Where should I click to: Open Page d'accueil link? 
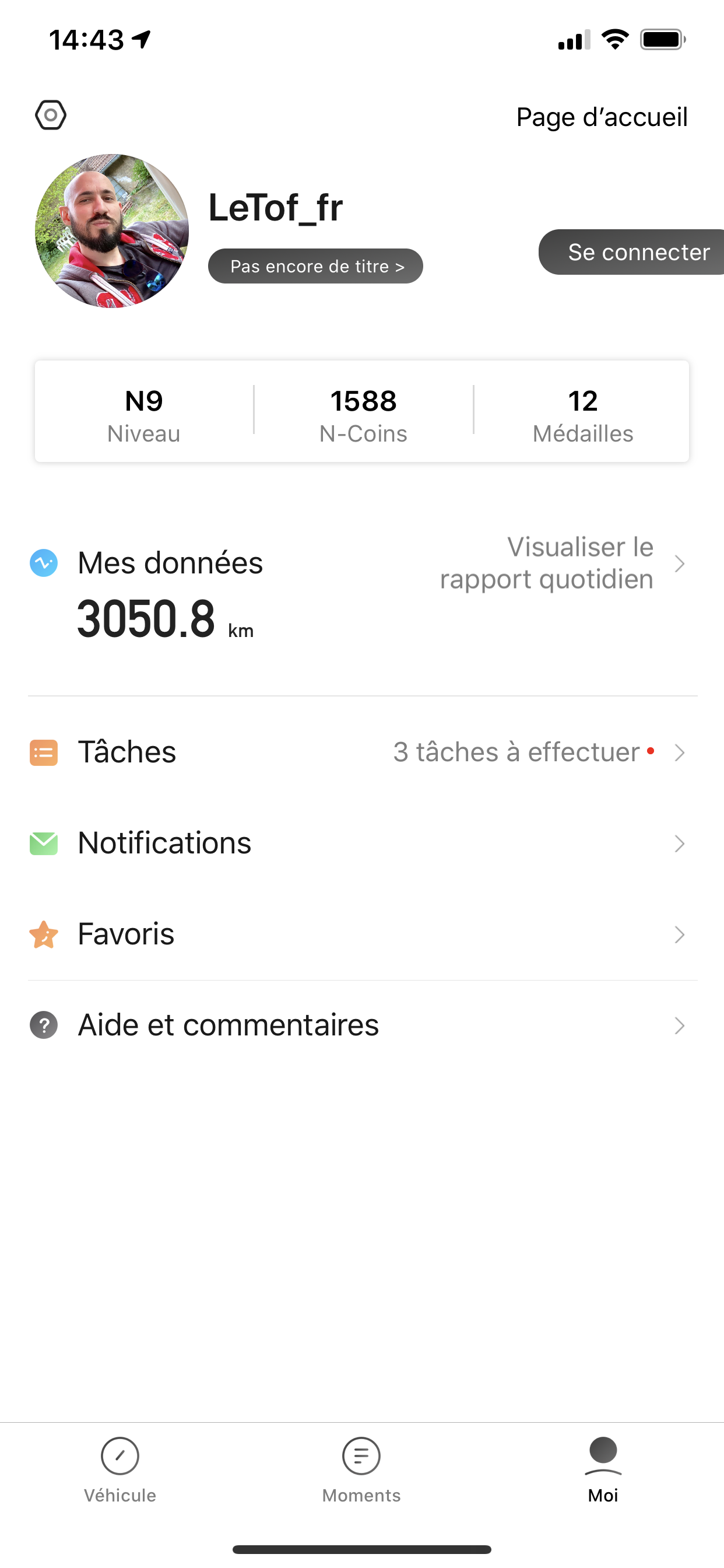click(x=602, y=117)
